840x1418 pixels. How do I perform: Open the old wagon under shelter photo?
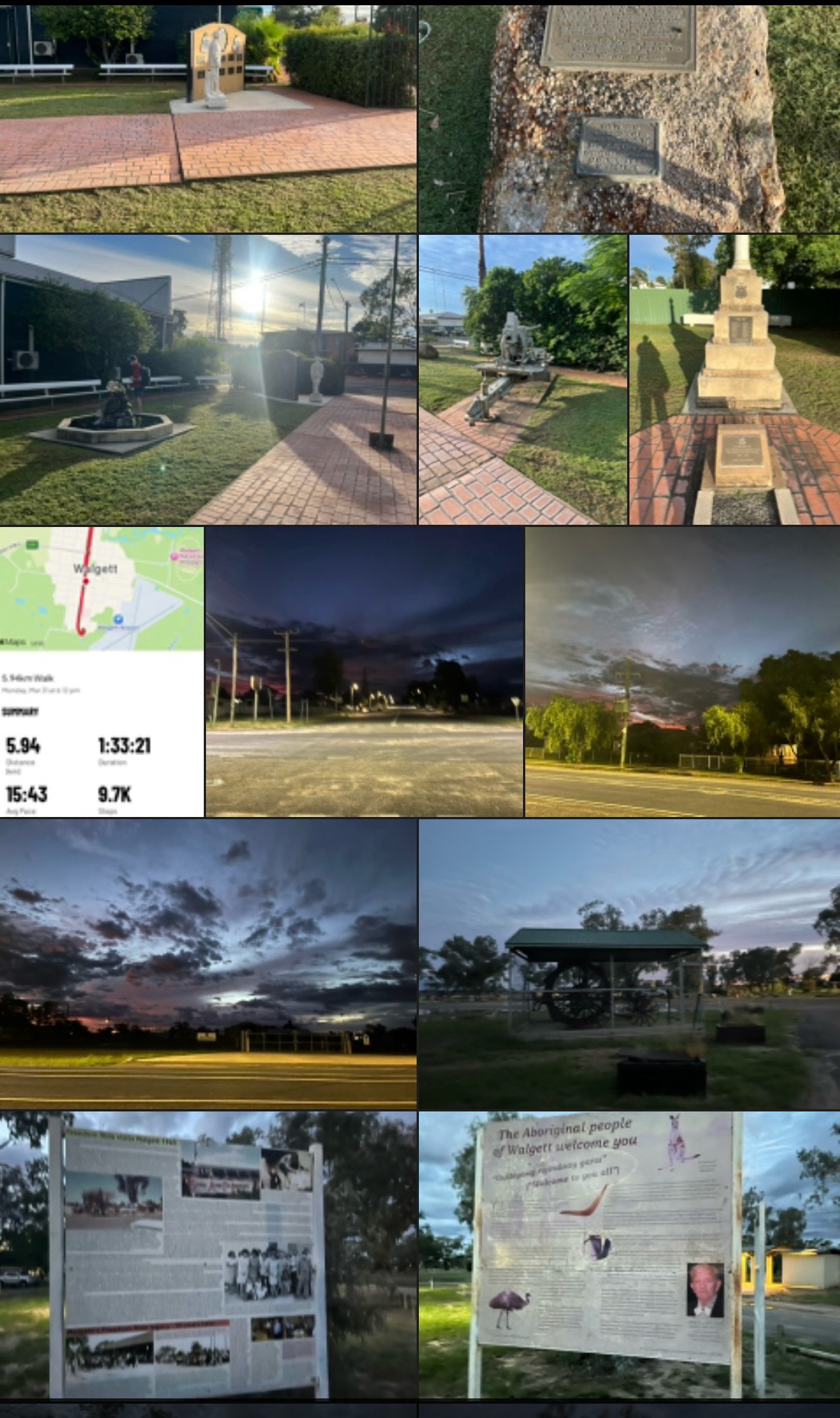coord(629,963)
